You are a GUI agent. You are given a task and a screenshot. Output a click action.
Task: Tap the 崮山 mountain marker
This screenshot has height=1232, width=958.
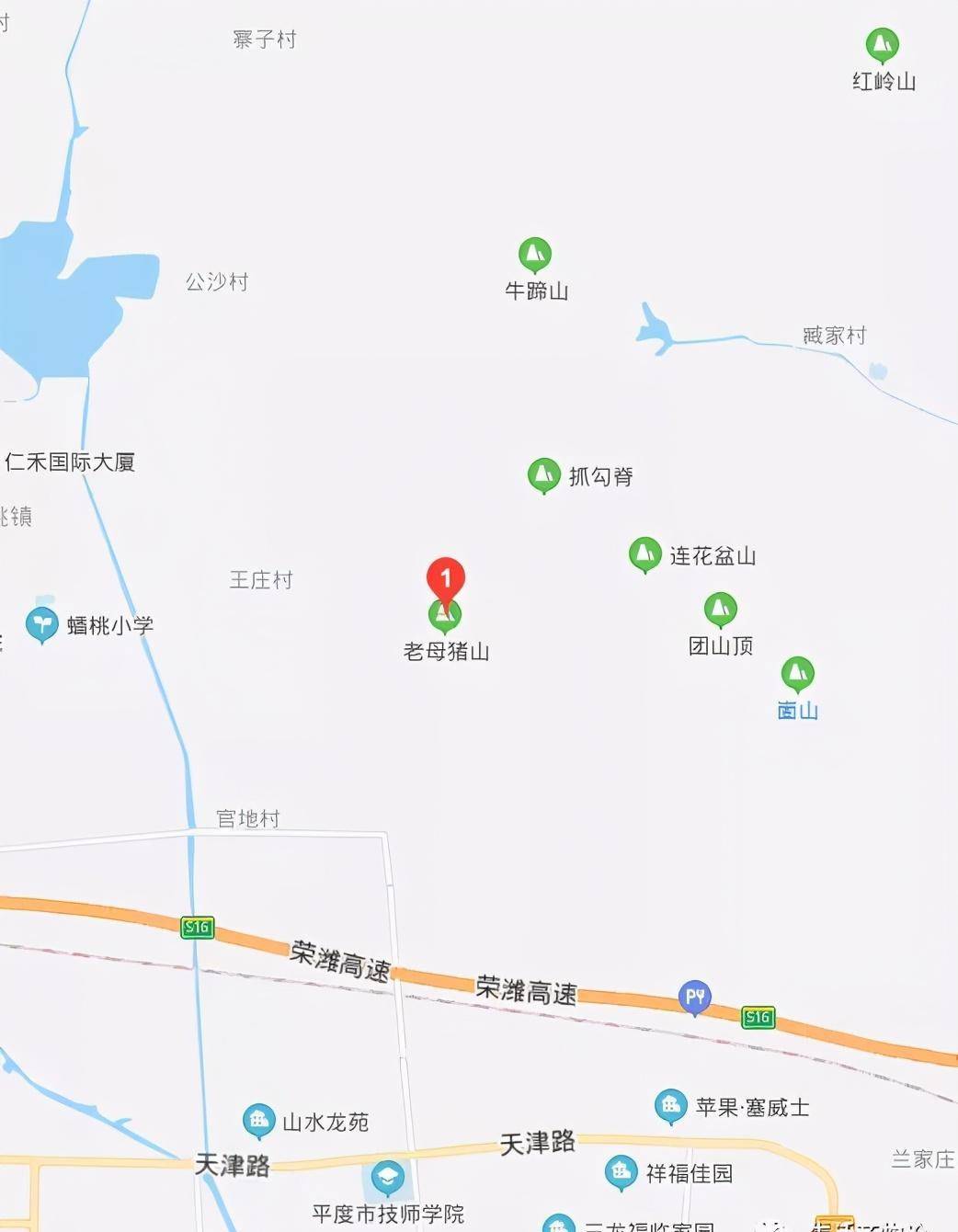click(x=797, y=674)
